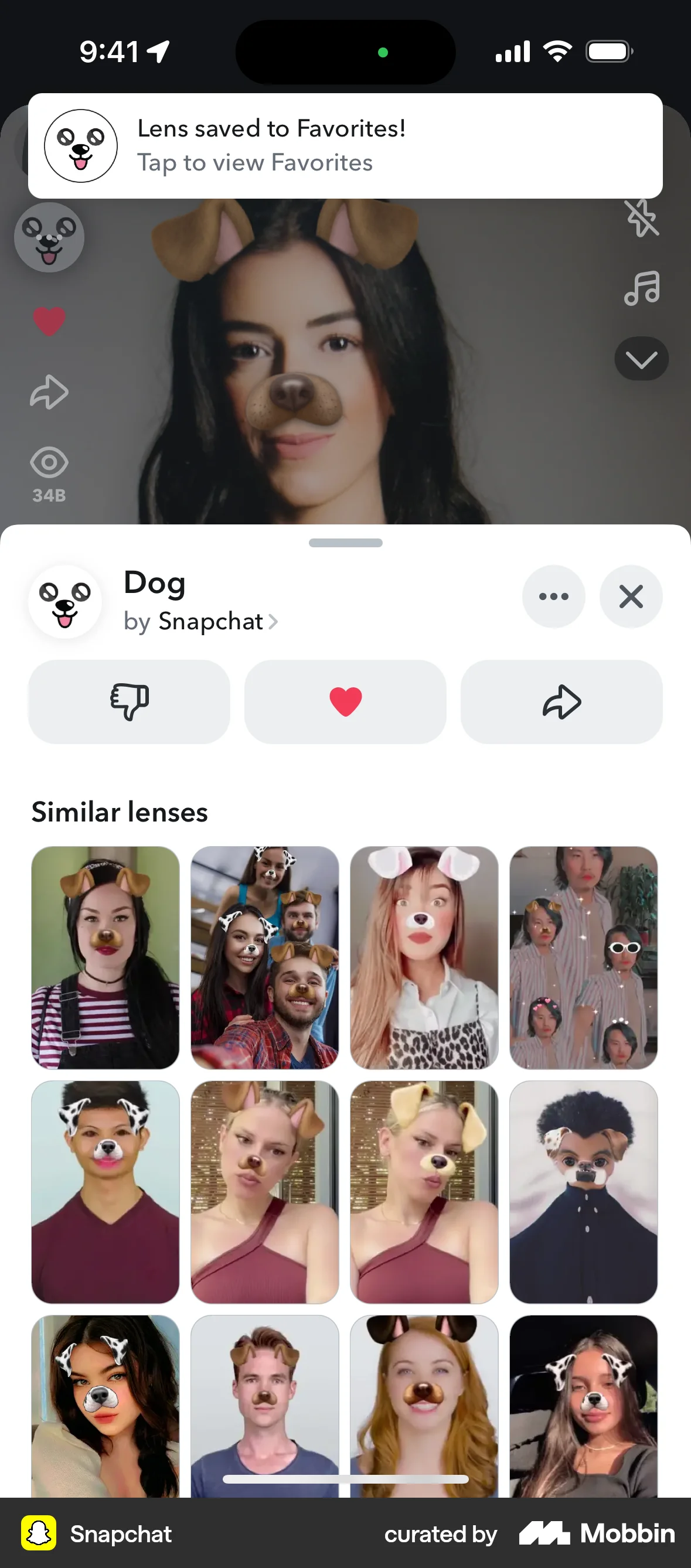This screenshot has height=1568, width=691.
Task: Open music options via the note icon
Action: point(642,288)
